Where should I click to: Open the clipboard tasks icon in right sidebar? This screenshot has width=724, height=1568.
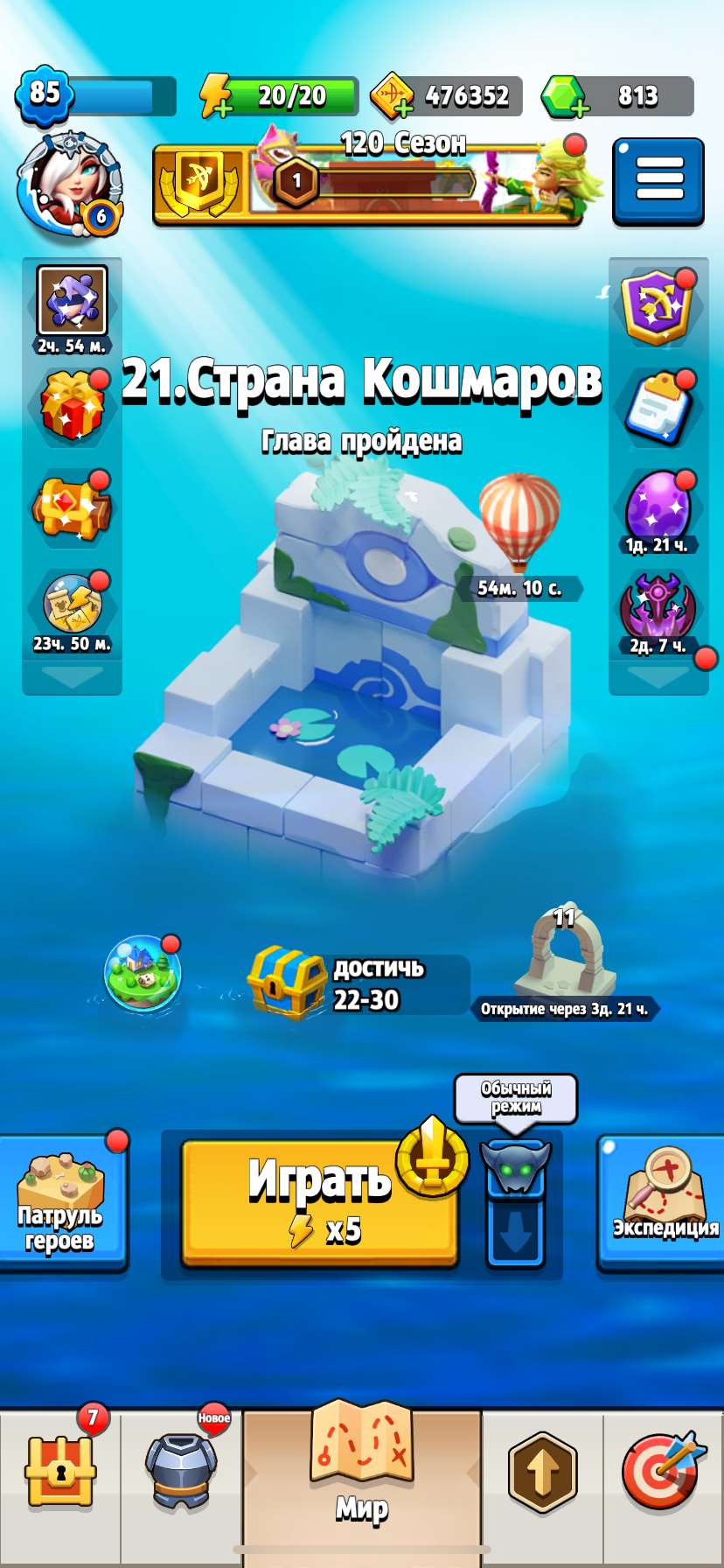pos(657,404)
